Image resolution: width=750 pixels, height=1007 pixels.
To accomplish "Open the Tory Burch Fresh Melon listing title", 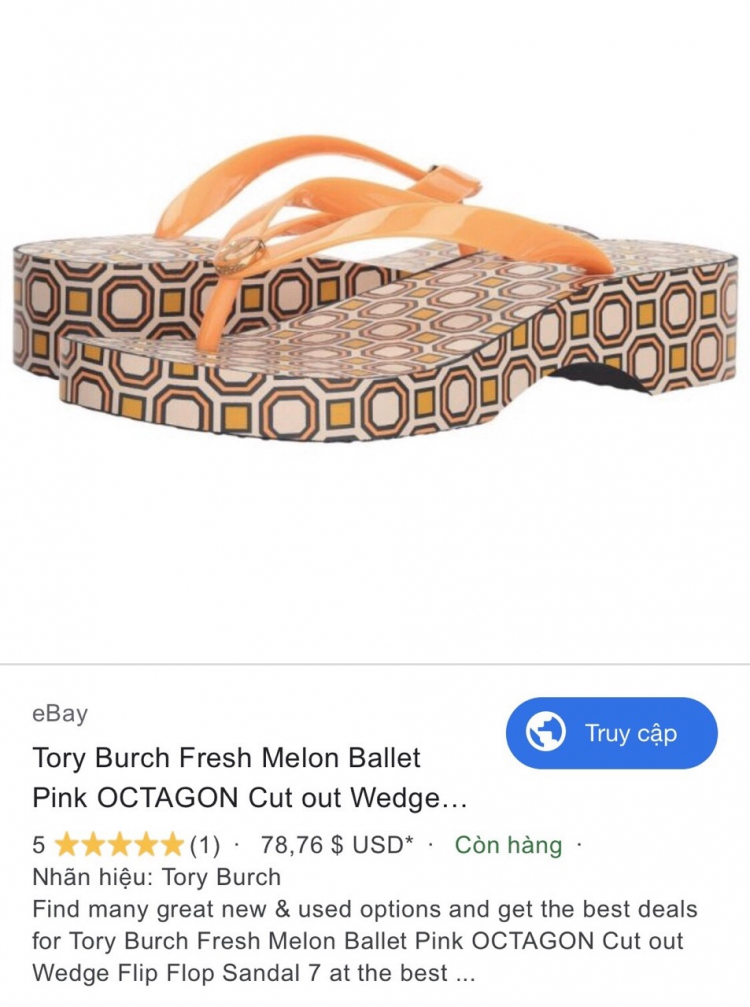I will coord(250,777).
